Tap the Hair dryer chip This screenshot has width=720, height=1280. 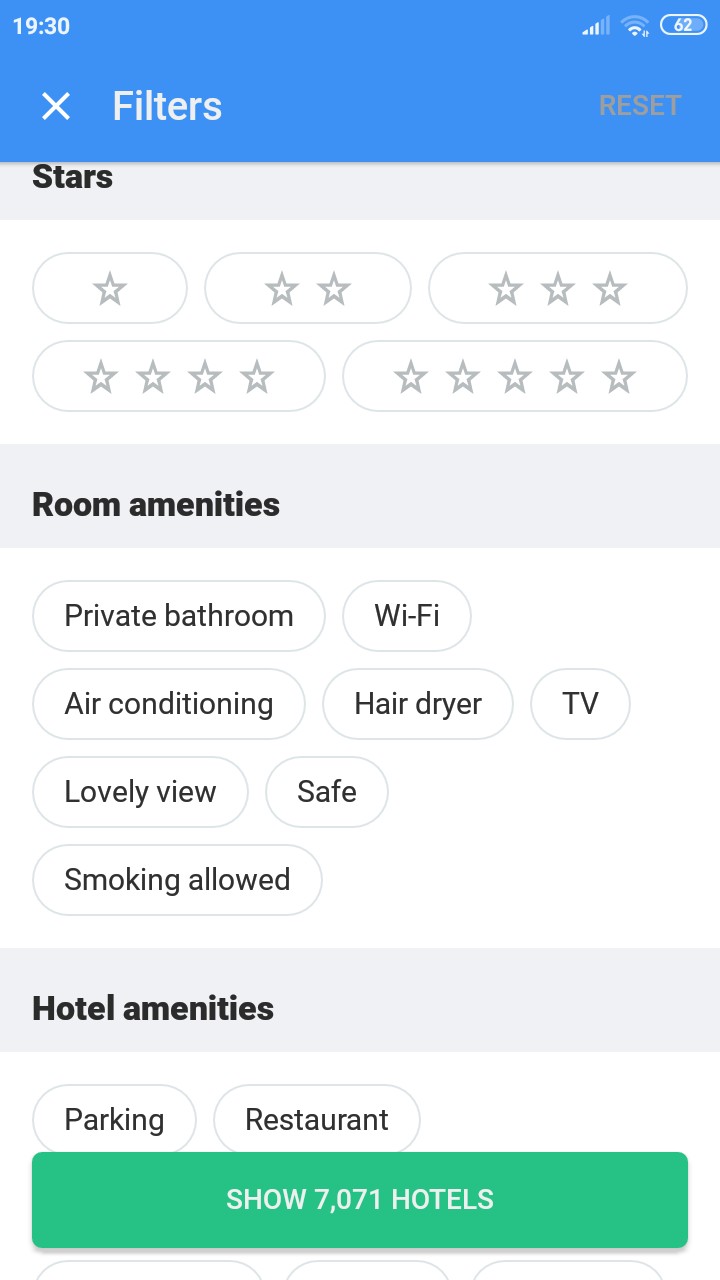point(417,704)
